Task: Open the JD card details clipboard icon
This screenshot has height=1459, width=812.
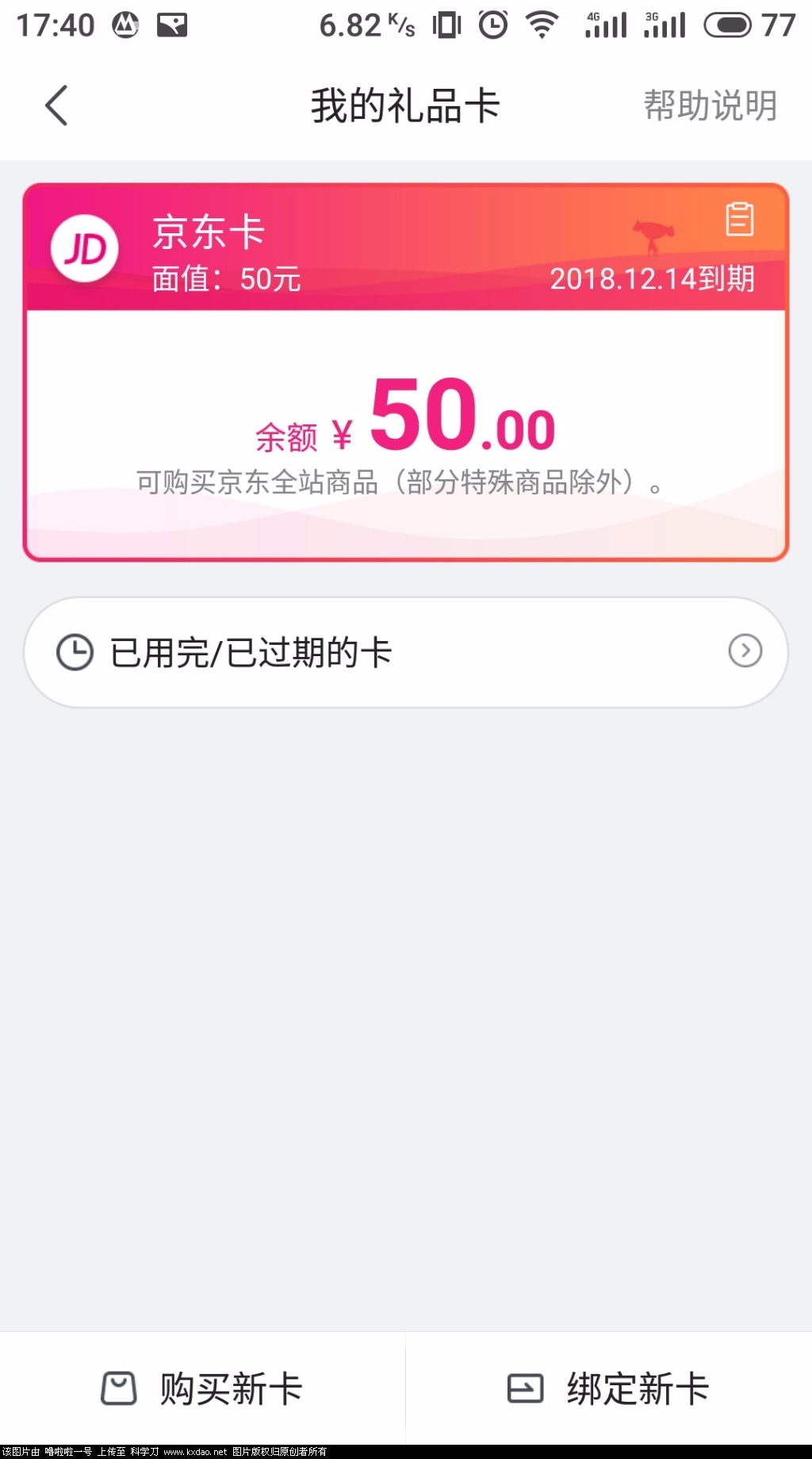Action: point(739,220)
